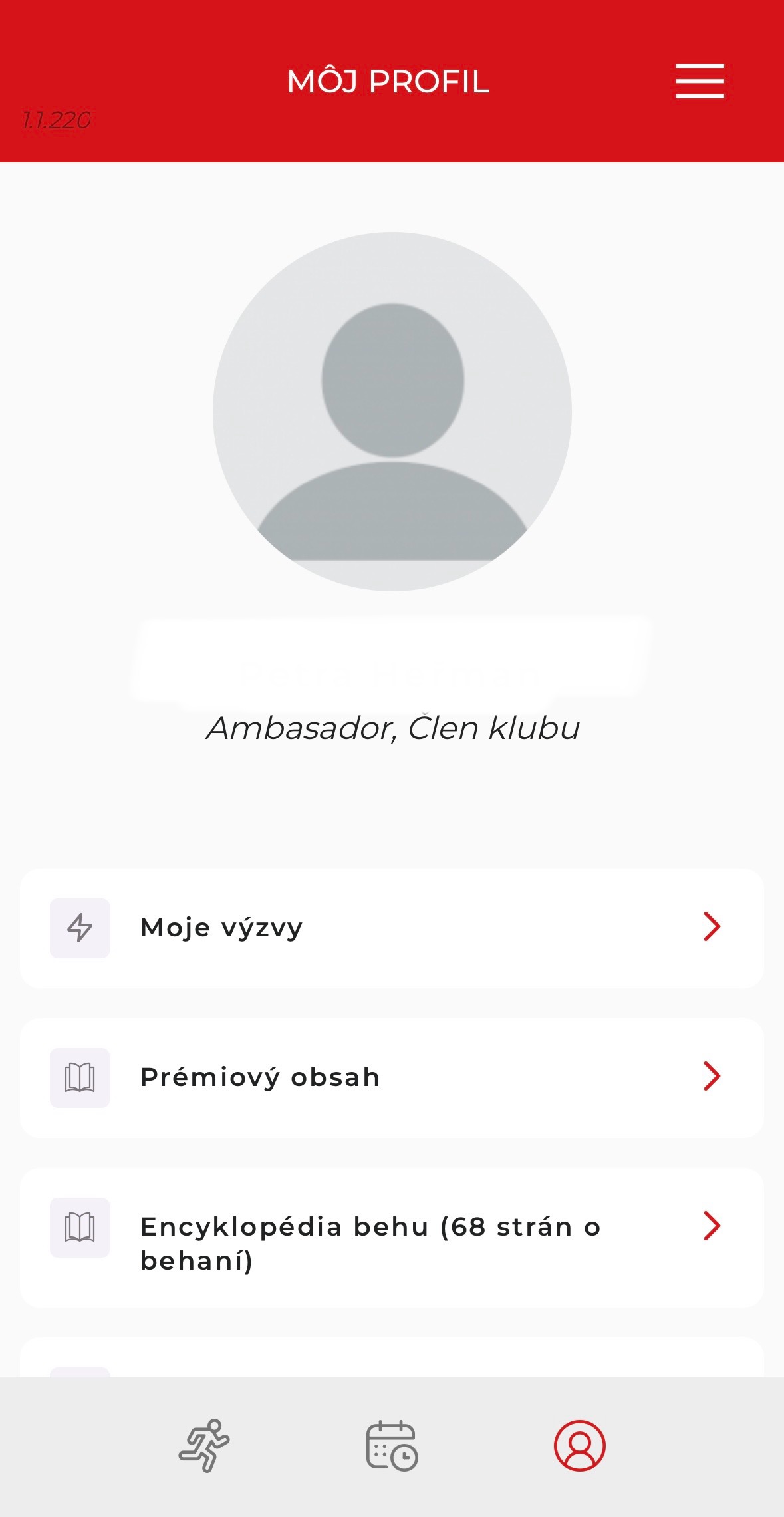The height and width of the screenshot is (1517, 784).
Task: Switch to the running tab
Action: (x=204, y=1445)
